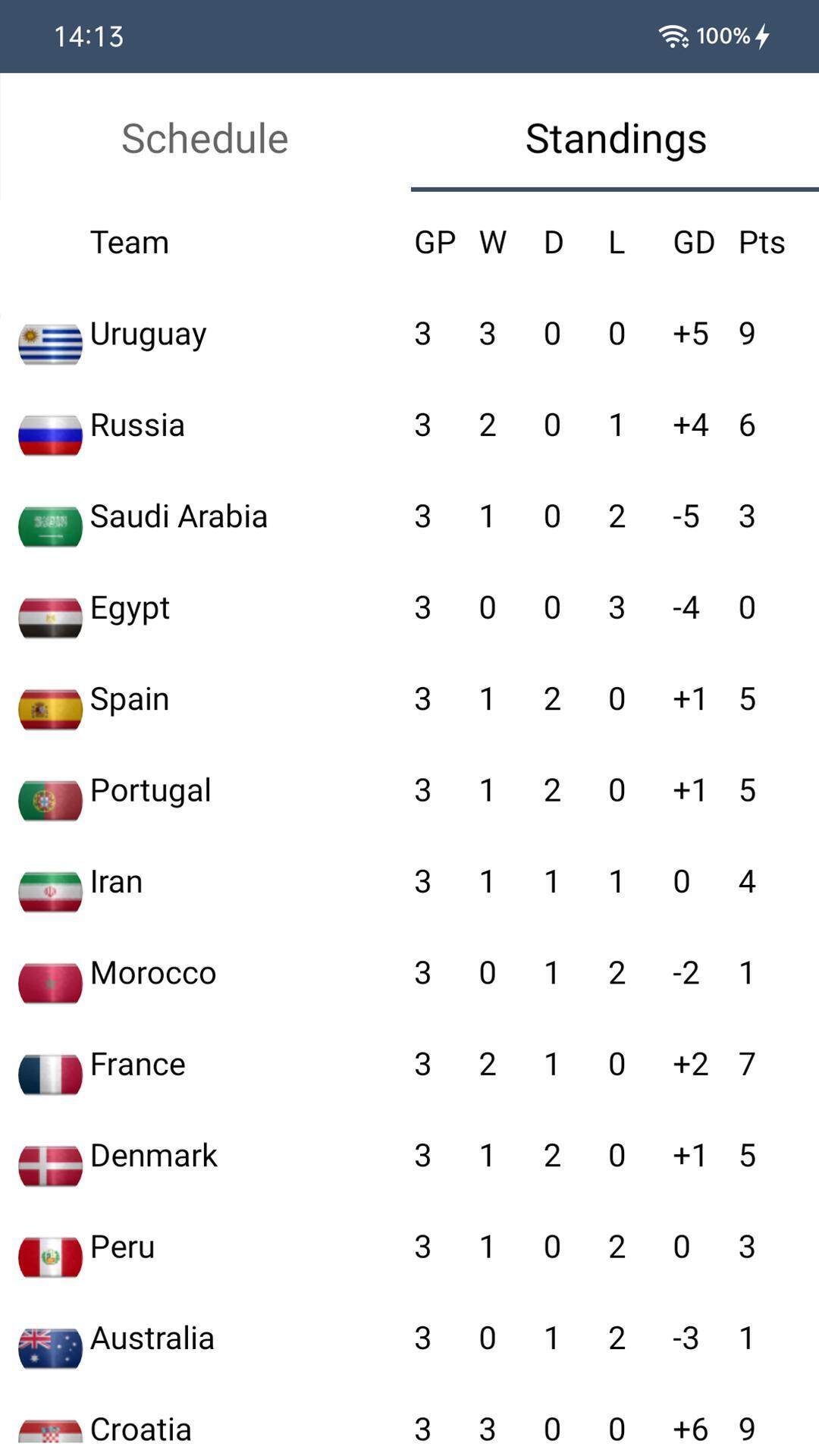Switch to the Schedule tab
This screenshot has width=819, height=1456.
(205, 139)
